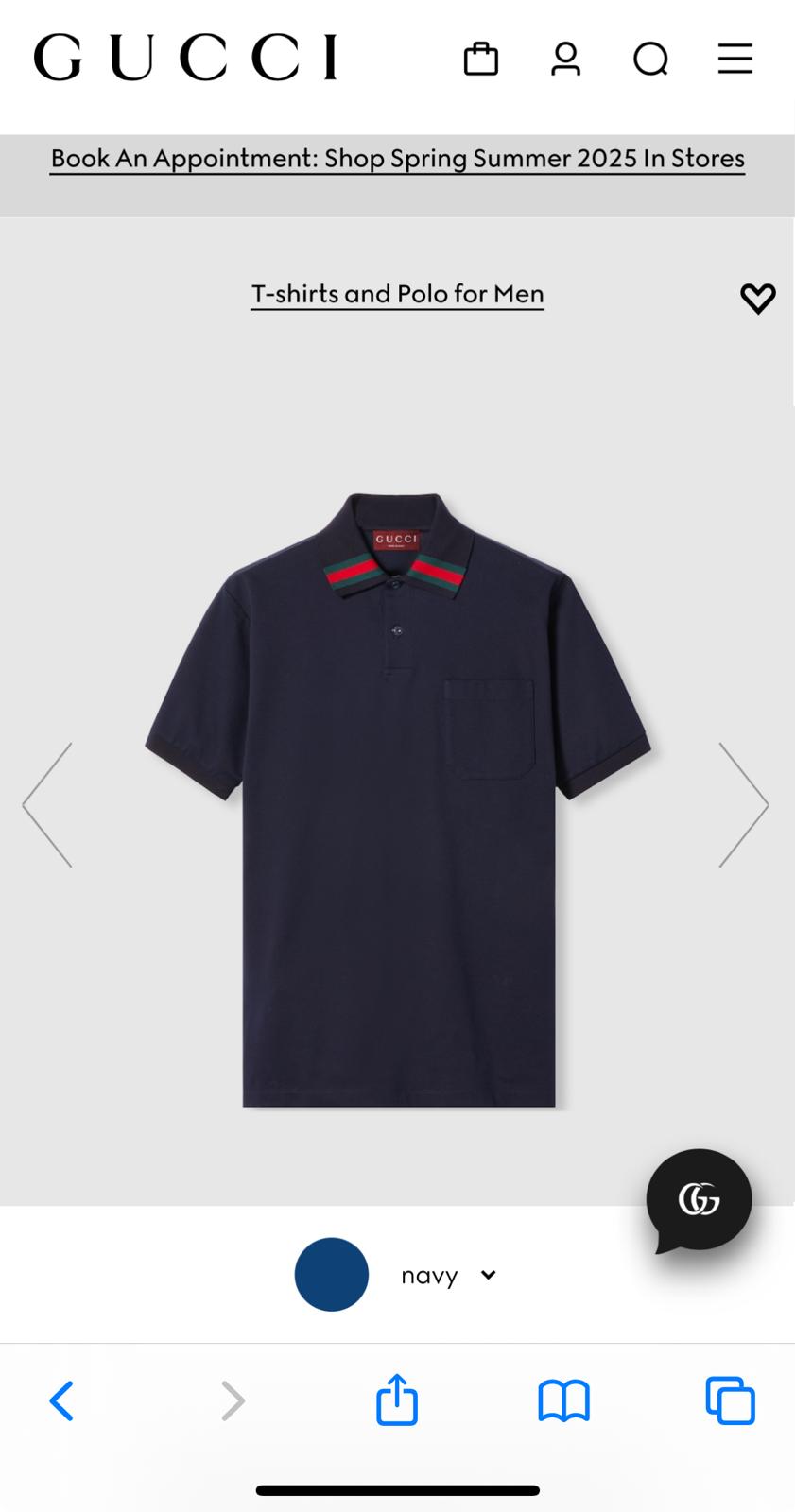Screen dimensions: 795x1512
Task: Open Safari bookmarks
Action: click(x=563, y=1400)
